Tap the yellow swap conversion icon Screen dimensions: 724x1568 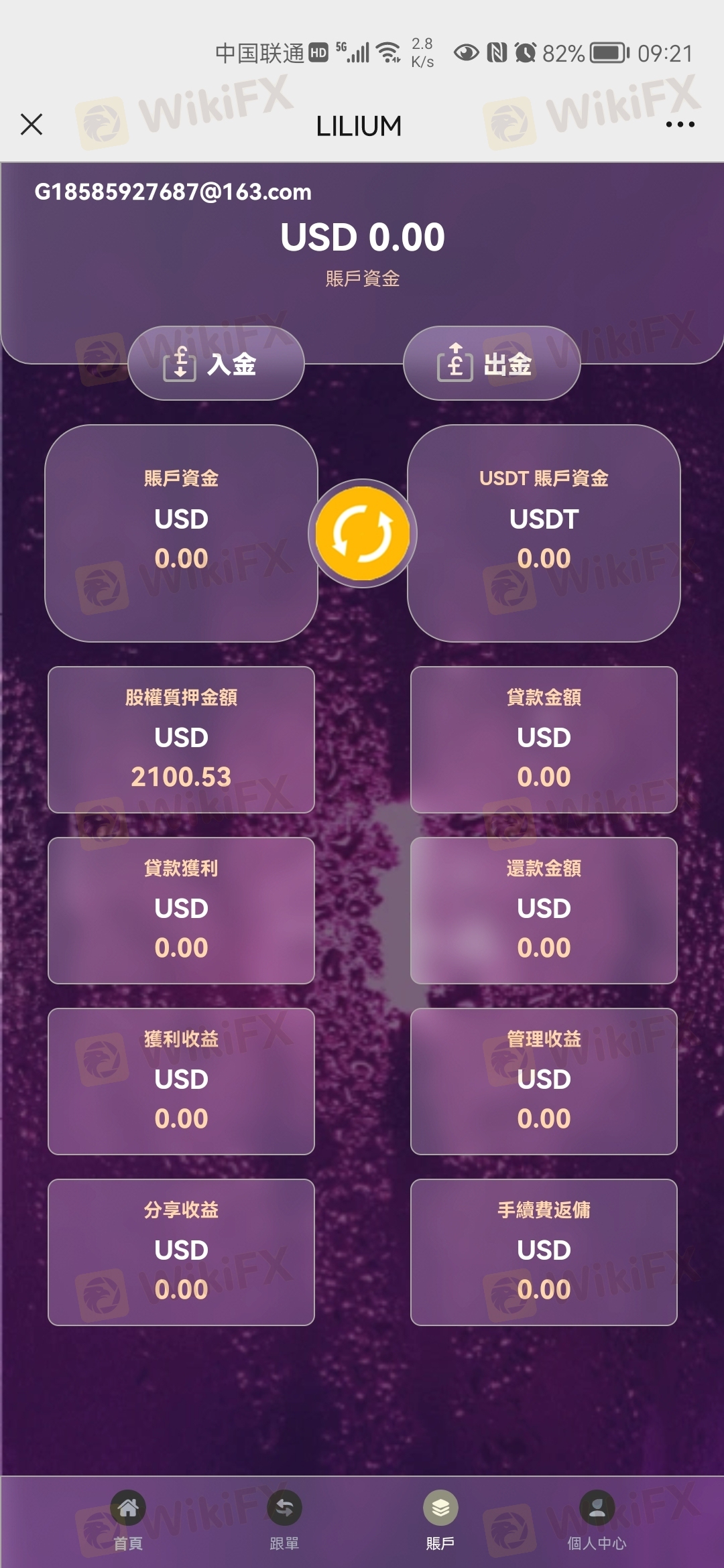(x=363, y=533)
